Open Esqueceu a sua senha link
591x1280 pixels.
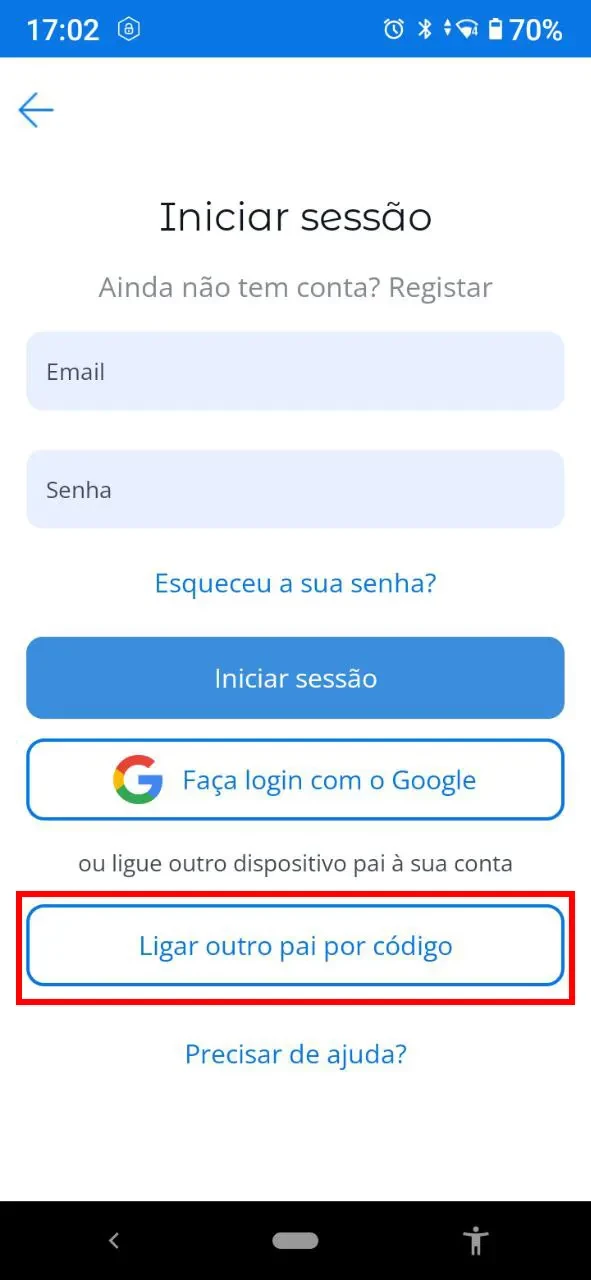295,583
